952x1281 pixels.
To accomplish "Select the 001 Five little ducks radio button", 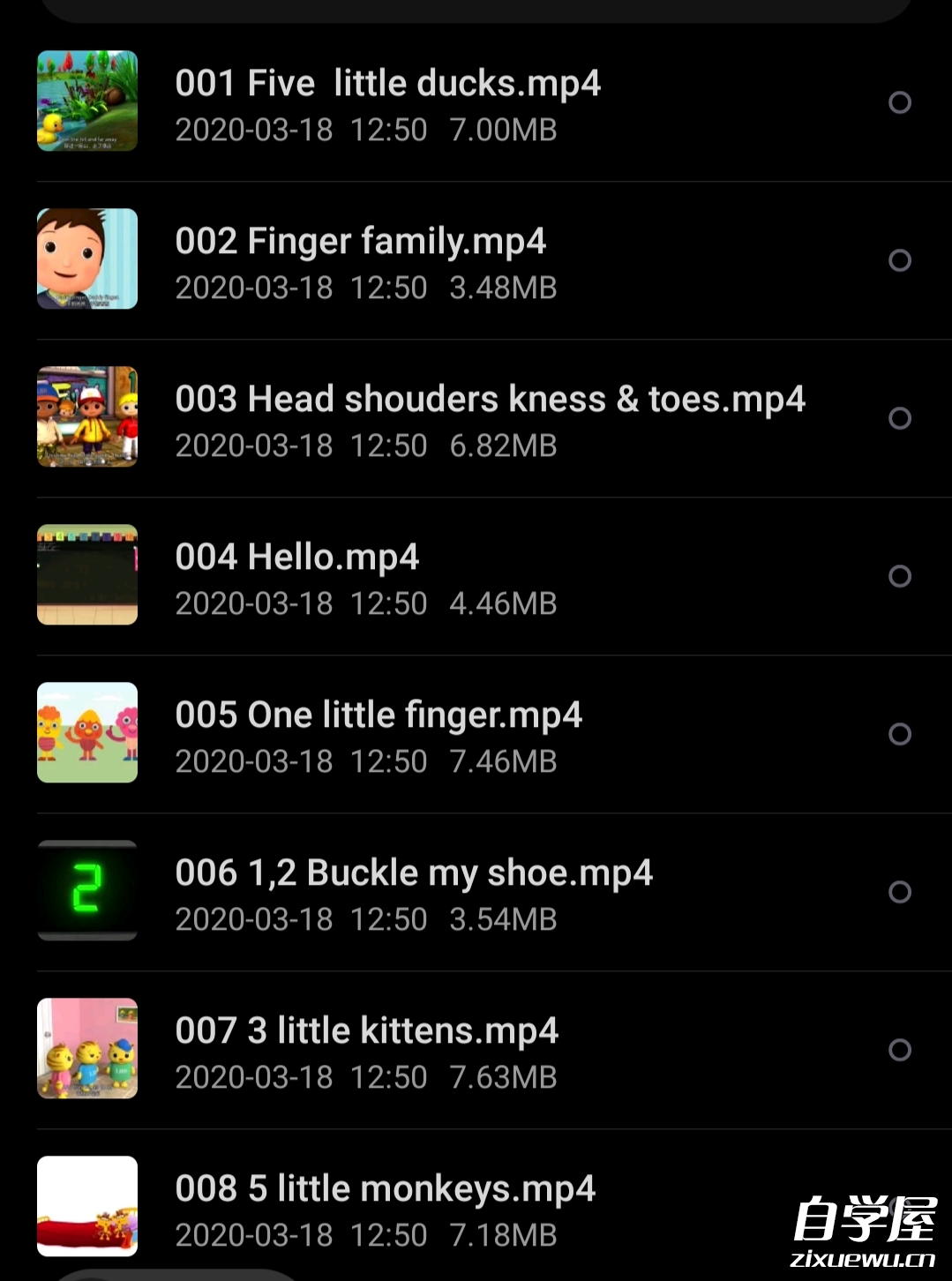I will point(899,102).
